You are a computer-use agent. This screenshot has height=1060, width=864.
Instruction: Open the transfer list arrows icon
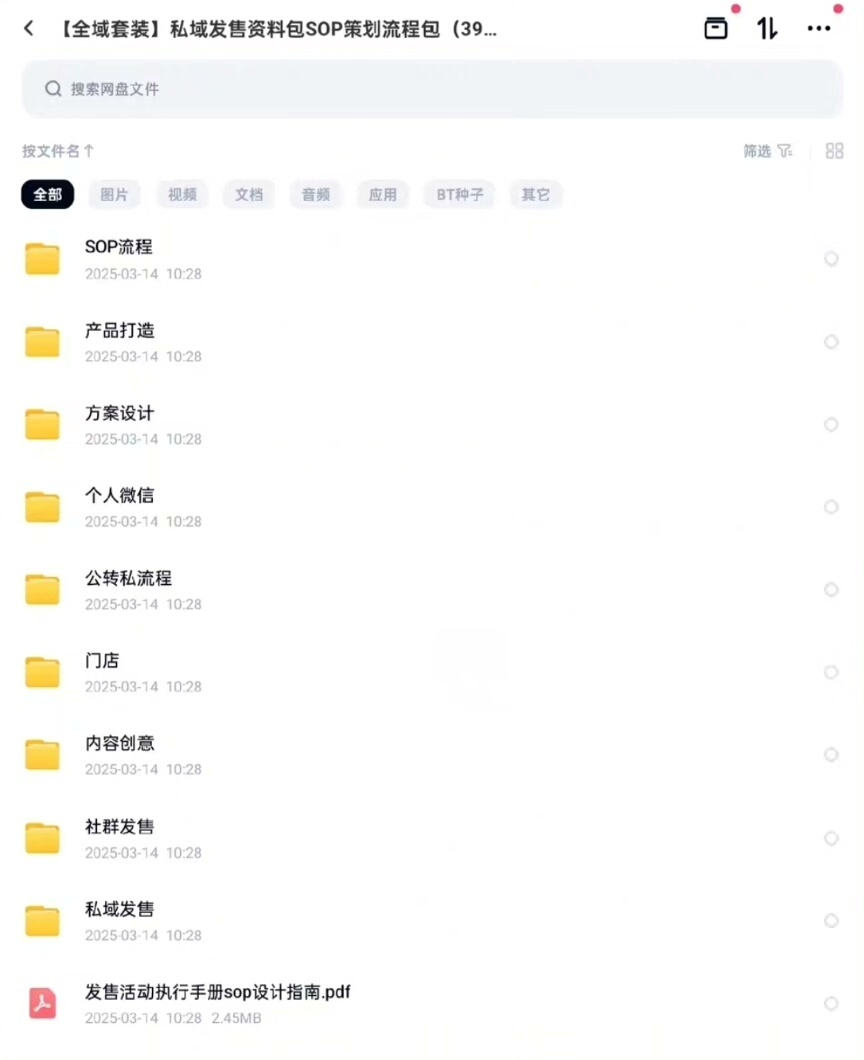pos(767,29)
